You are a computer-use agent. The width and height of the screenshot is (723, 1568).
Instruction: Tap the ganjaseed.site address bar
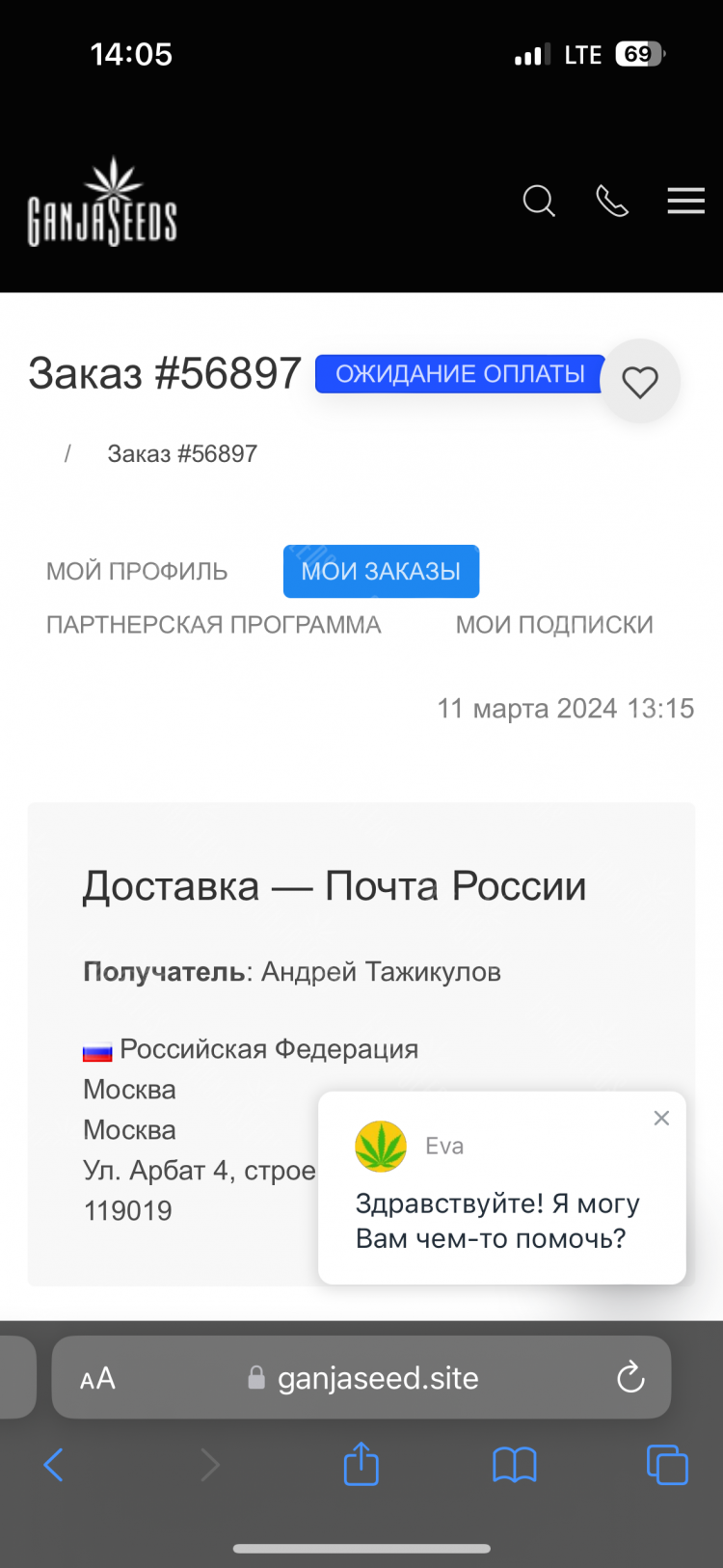[378, 1378]
